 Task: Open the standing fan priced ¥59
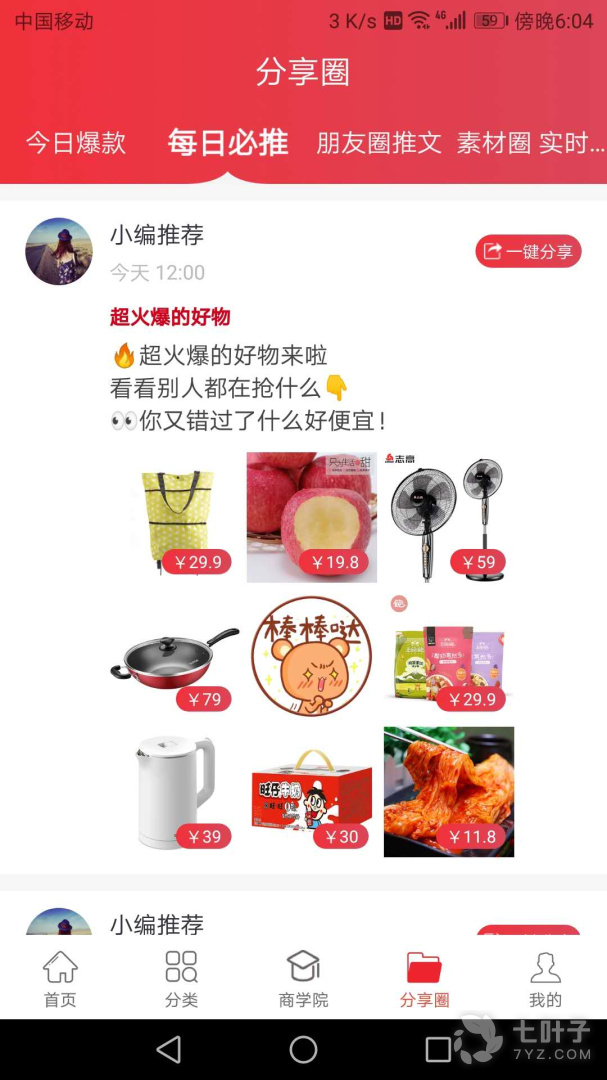click(x=449, y=517)
